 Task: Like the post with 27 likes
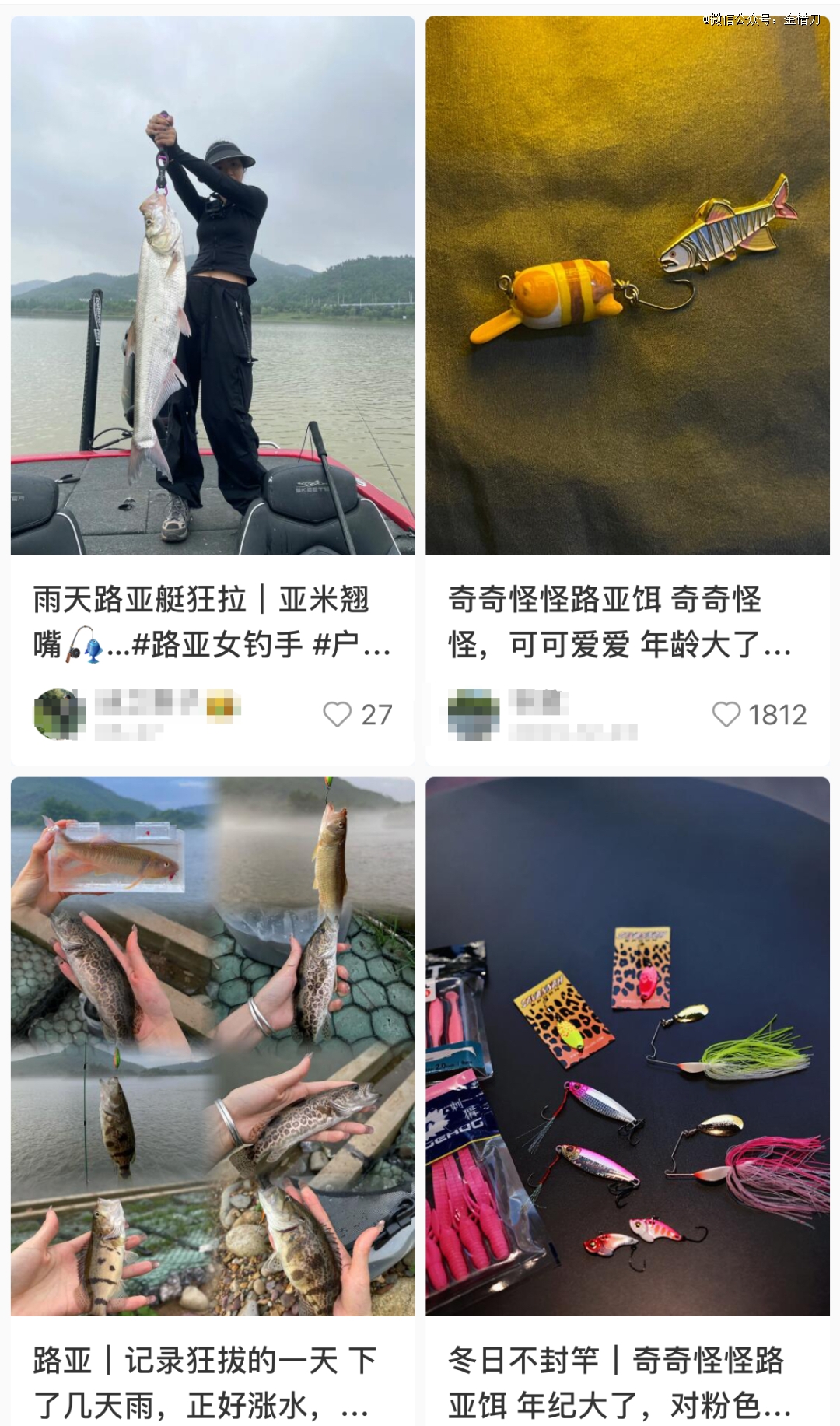tap(338, 714)
